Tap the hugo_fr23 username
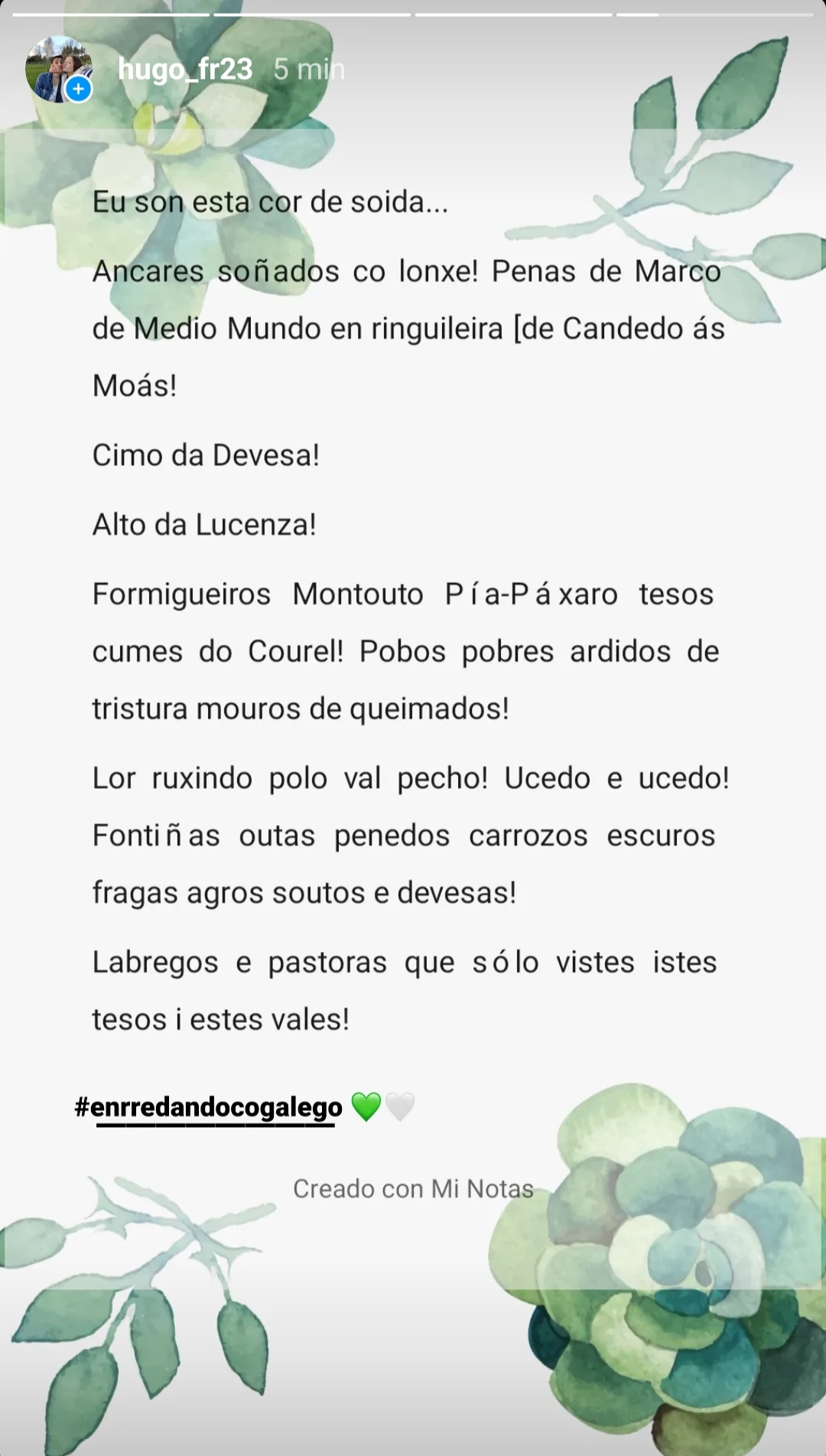The height and width of the screenshot is (1456, 826). 185,70
